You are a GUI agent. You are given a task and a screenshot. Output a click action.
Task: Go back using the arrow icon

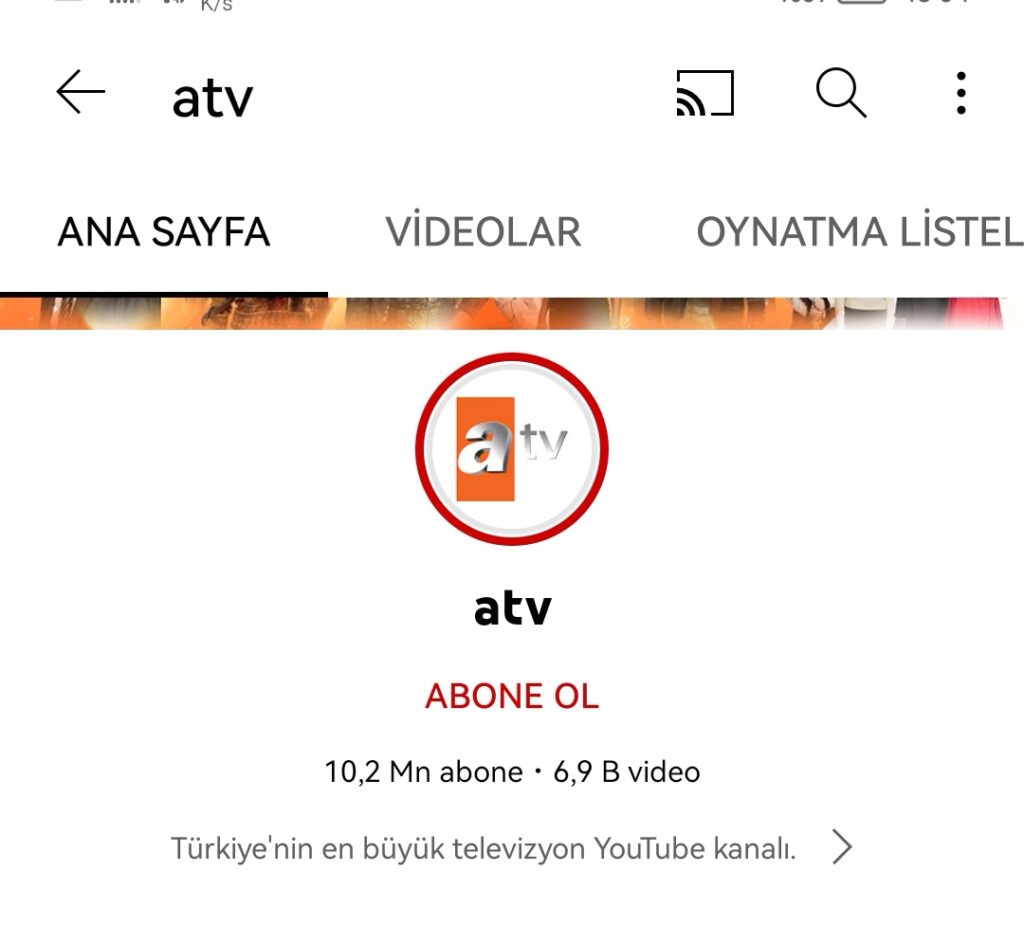81,94
